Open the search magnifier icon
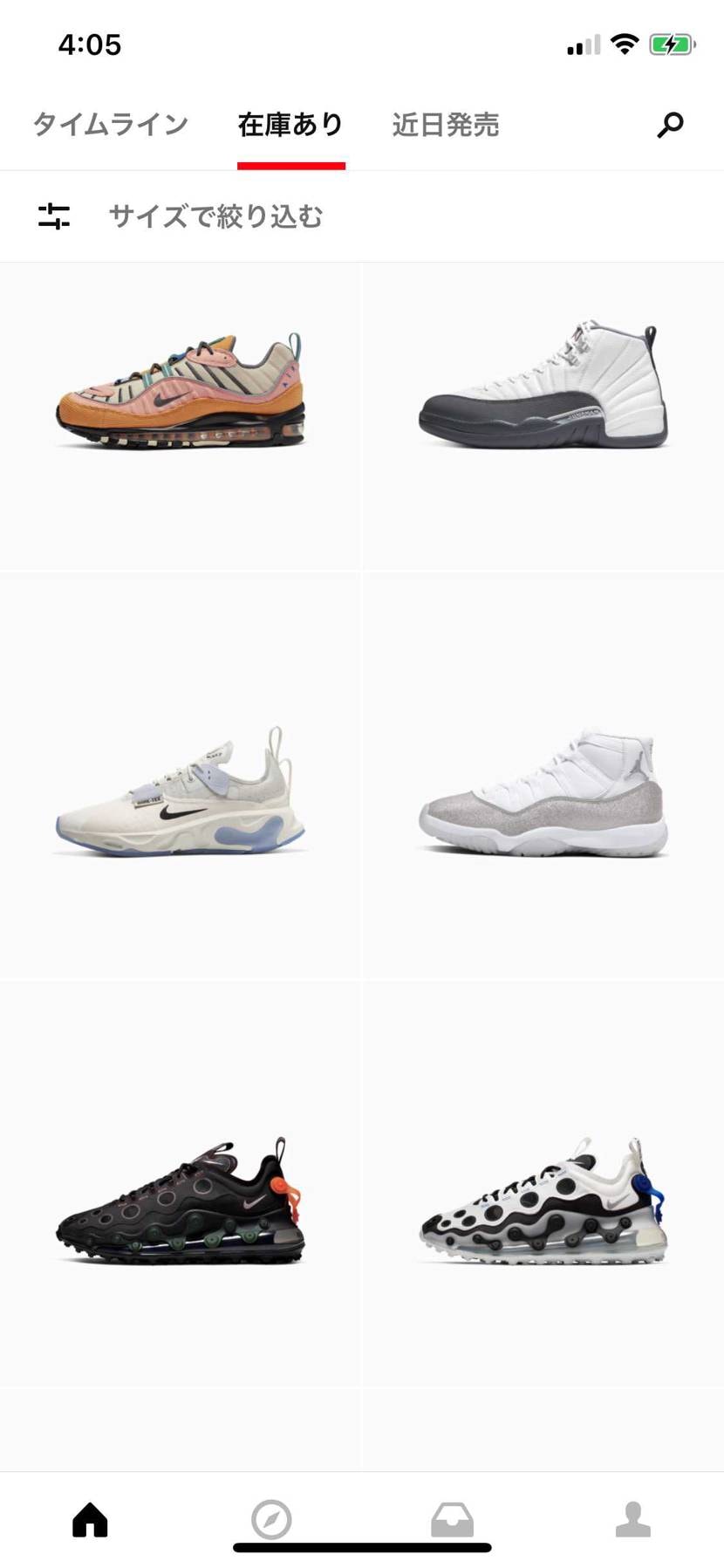 coord(670,125)
